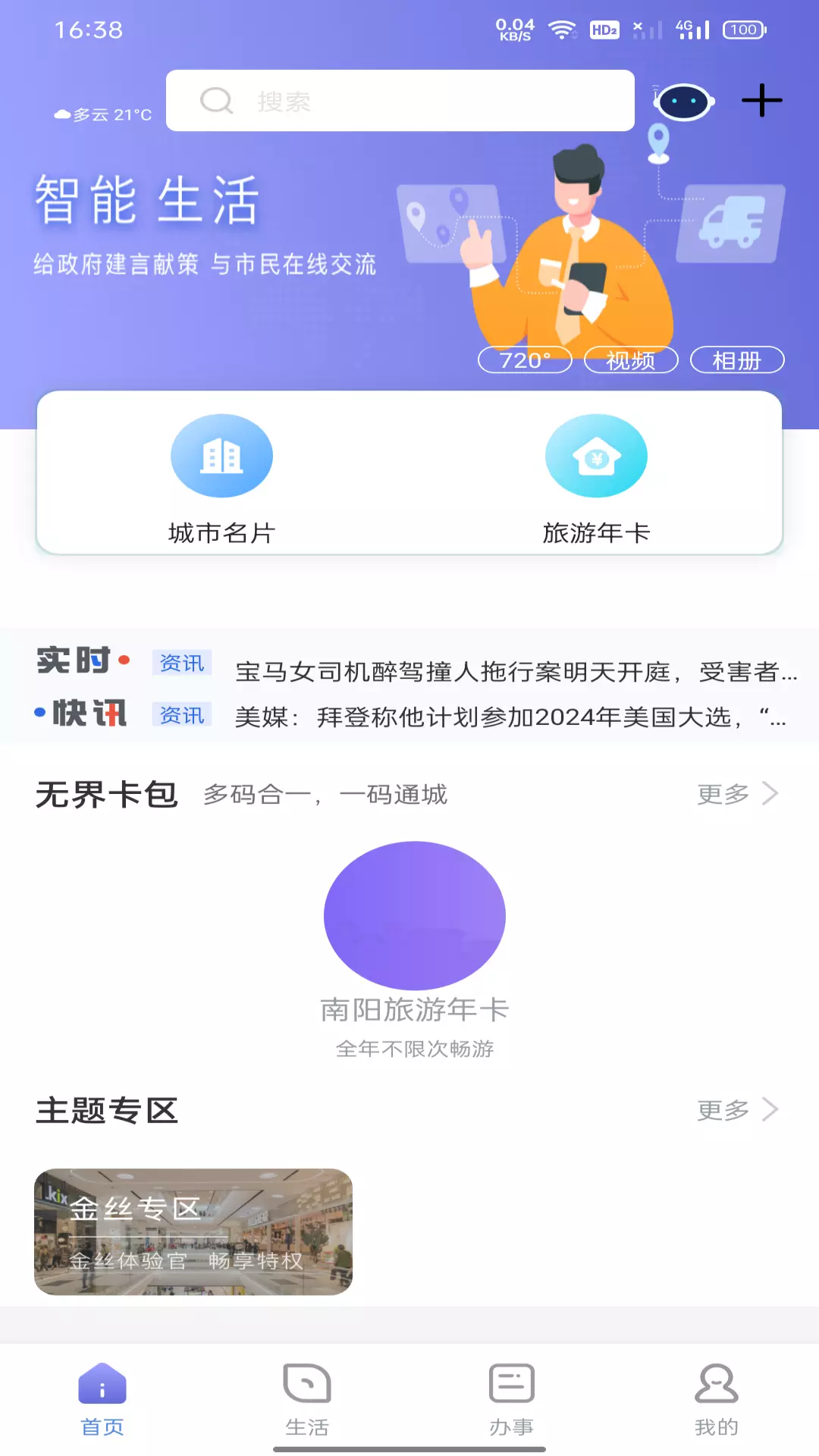Tap the 搜索 search field
The height and width of the screenshot is (1456, 819).
point(400,101)
